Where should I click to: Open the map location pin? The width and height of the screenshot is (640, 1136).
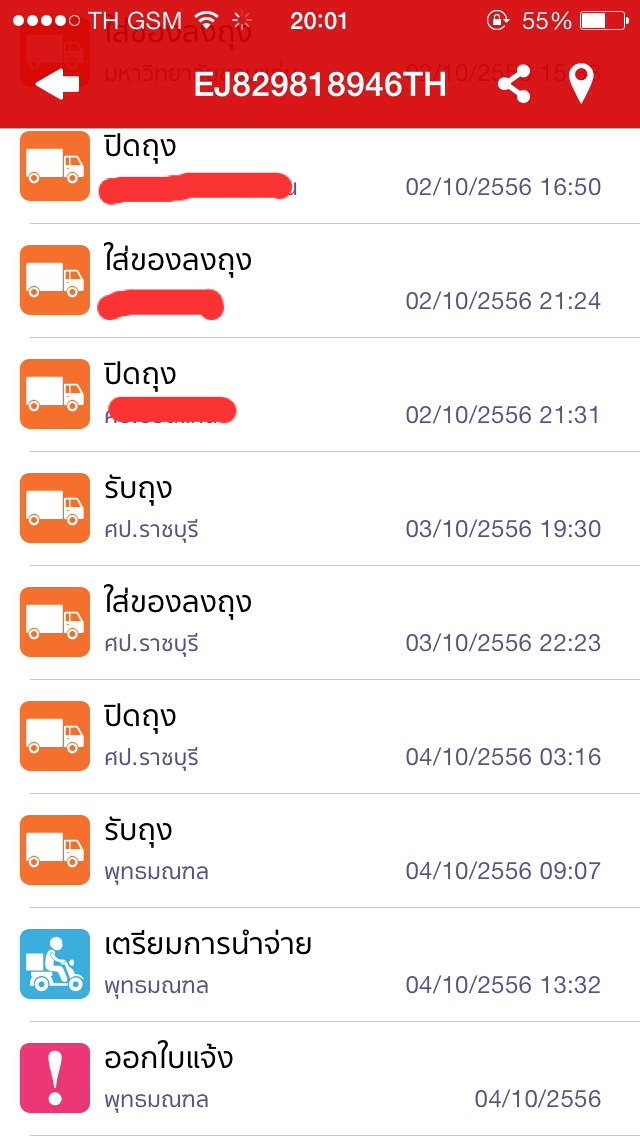tap(581, 84)
